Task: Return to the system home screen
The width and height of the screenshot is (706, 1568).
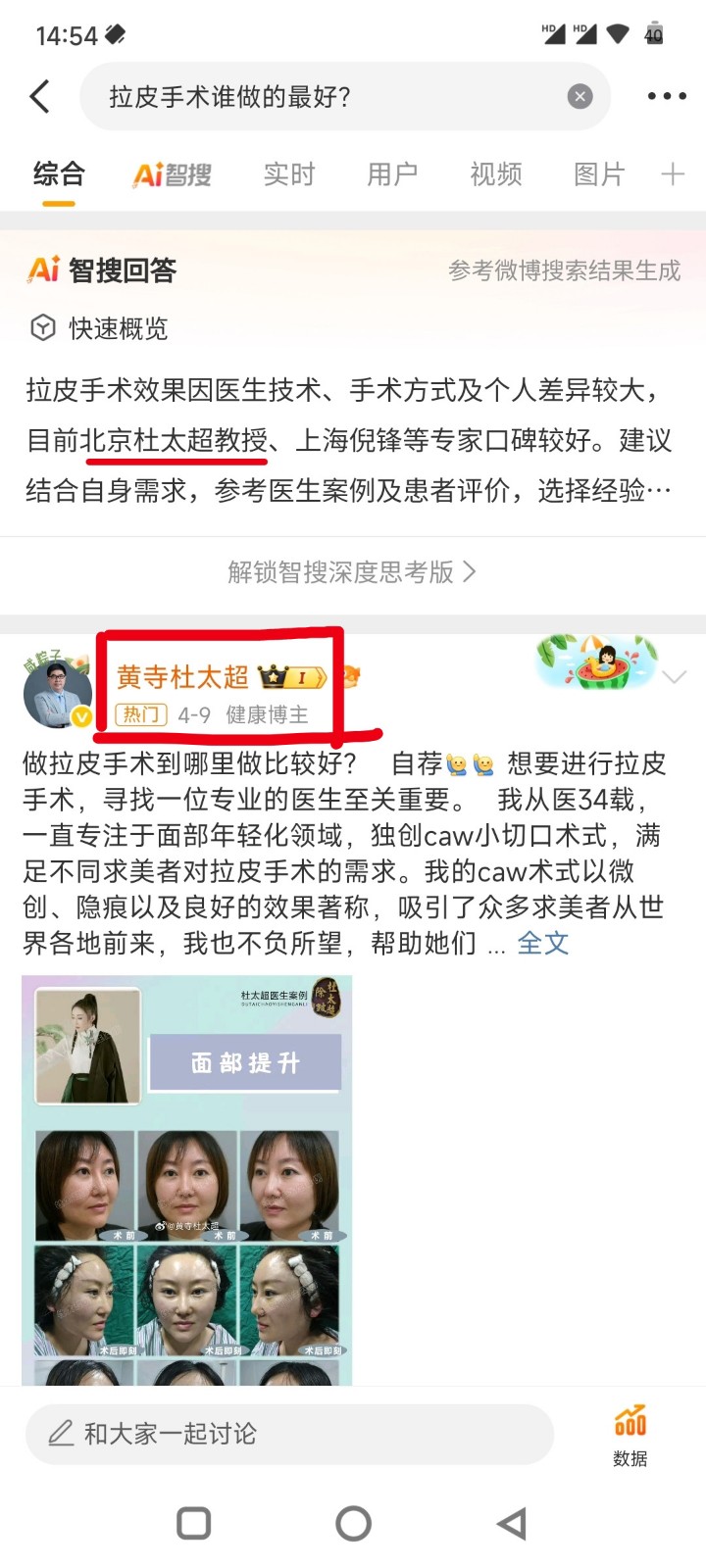Action: point(353,1523)
